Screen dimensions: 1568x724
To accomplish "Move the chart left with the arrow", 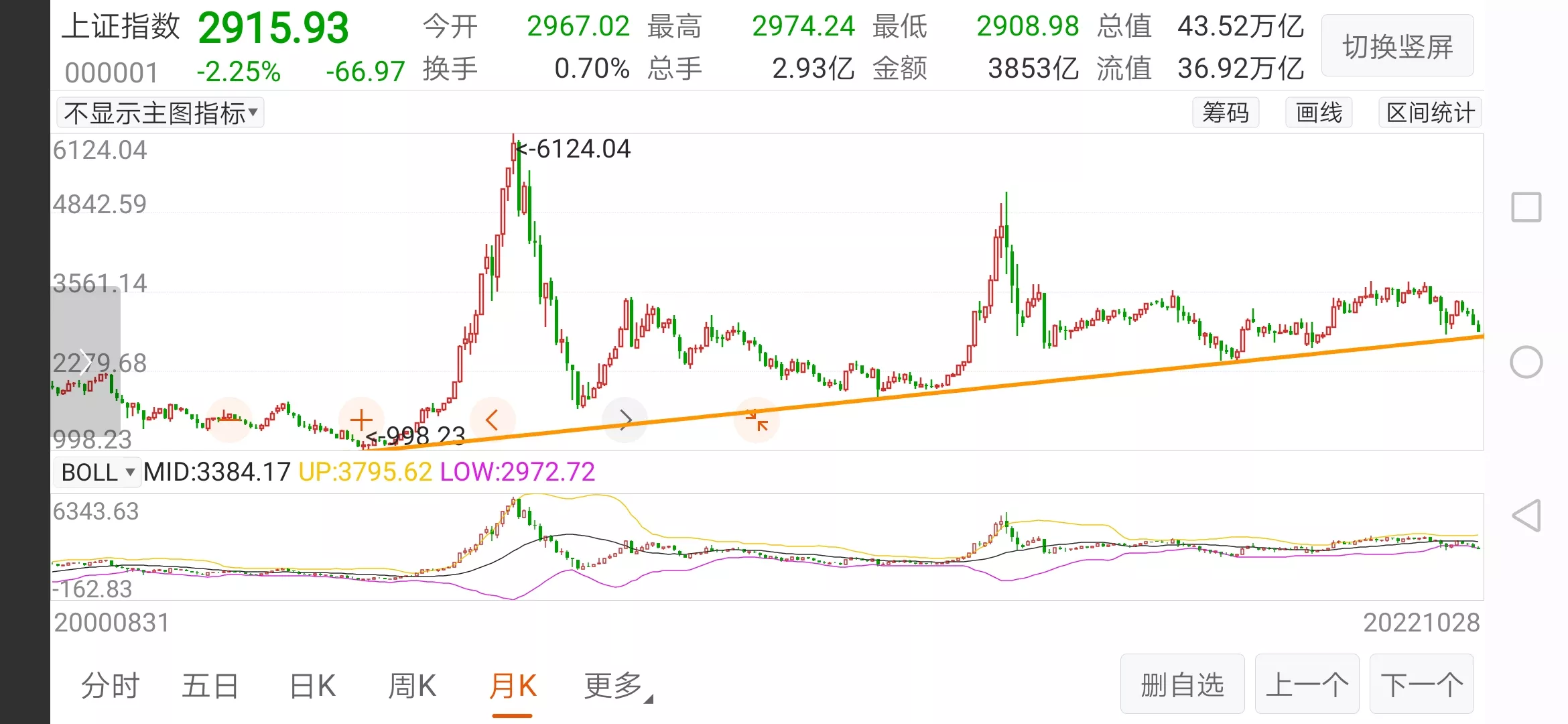I will tap(493, 420).
